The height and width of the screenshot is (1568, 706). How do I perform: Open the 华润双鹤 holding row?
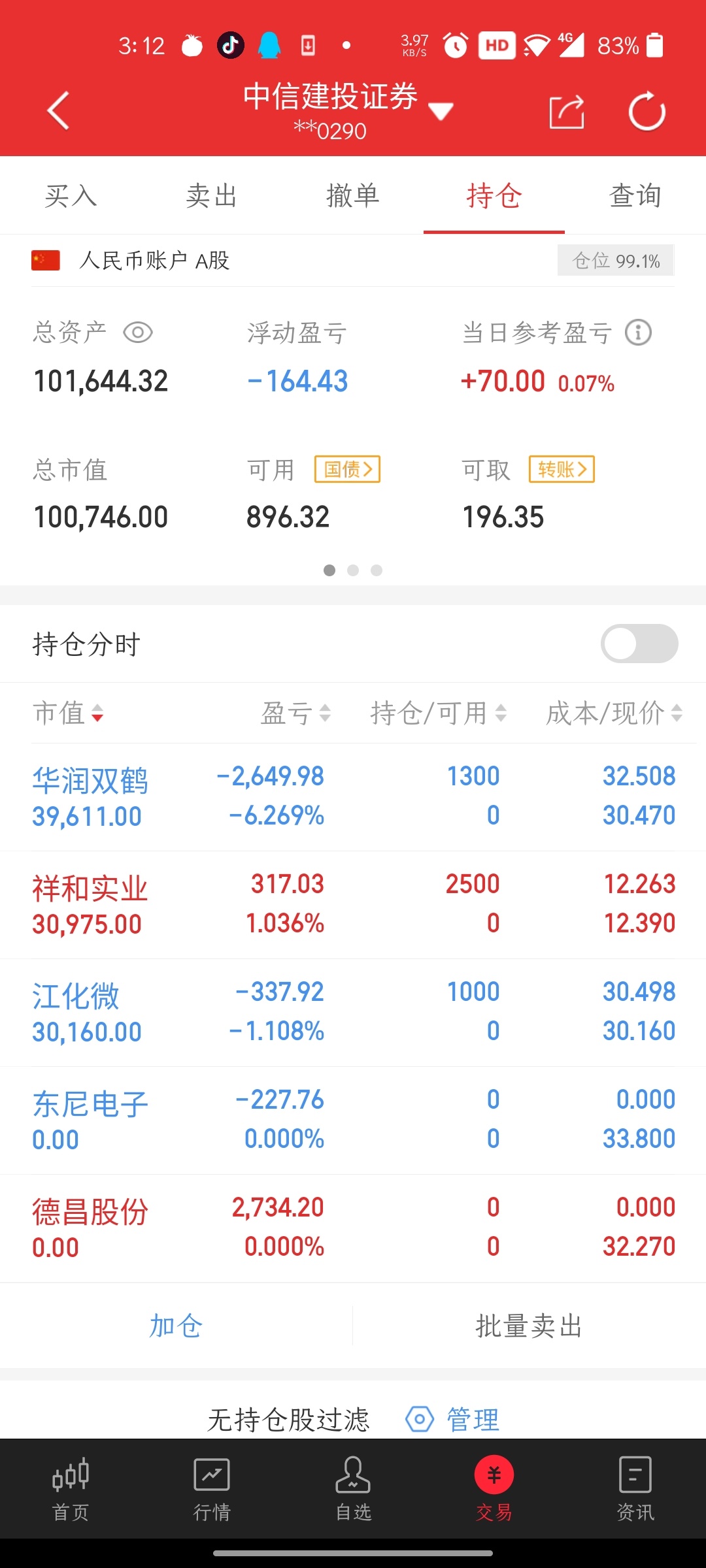click(353, 797)
